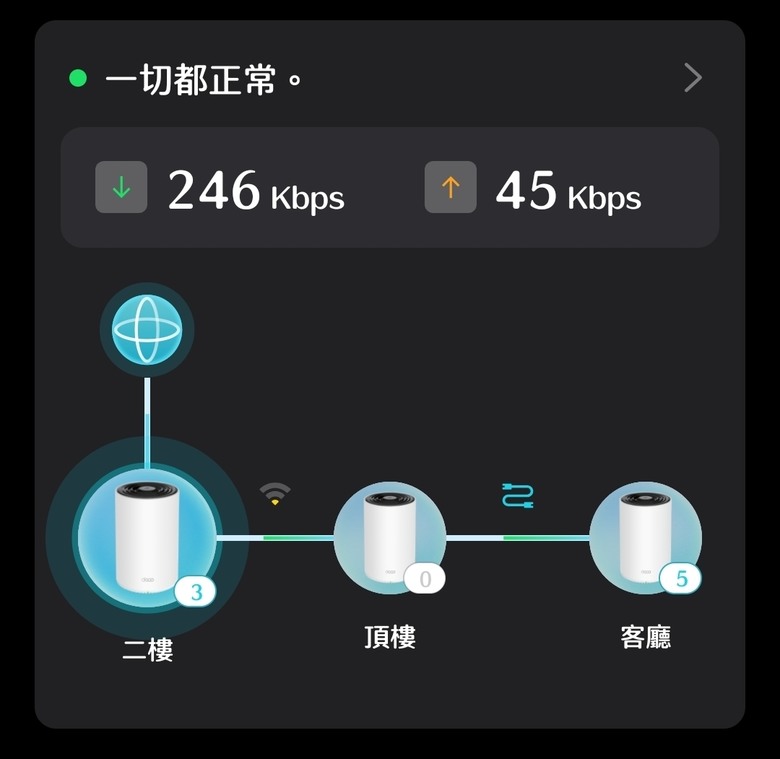
Task: Open the 頂樓 Deco node
Action: (389, 538)
